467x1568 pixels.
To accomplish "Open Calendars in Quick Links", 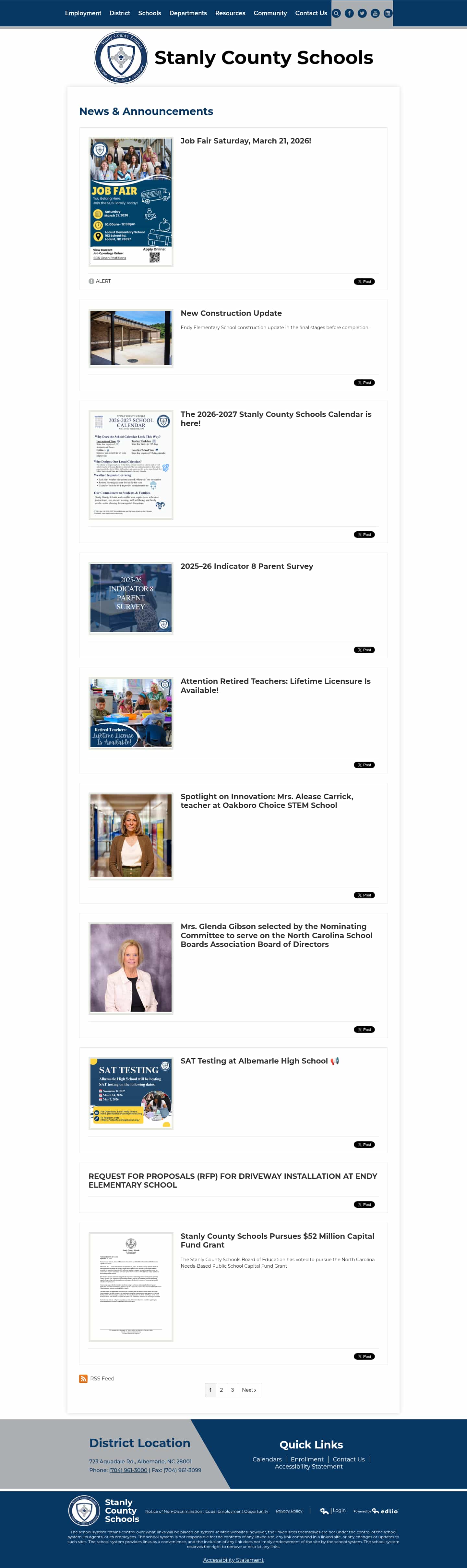I will [267, 1459].
